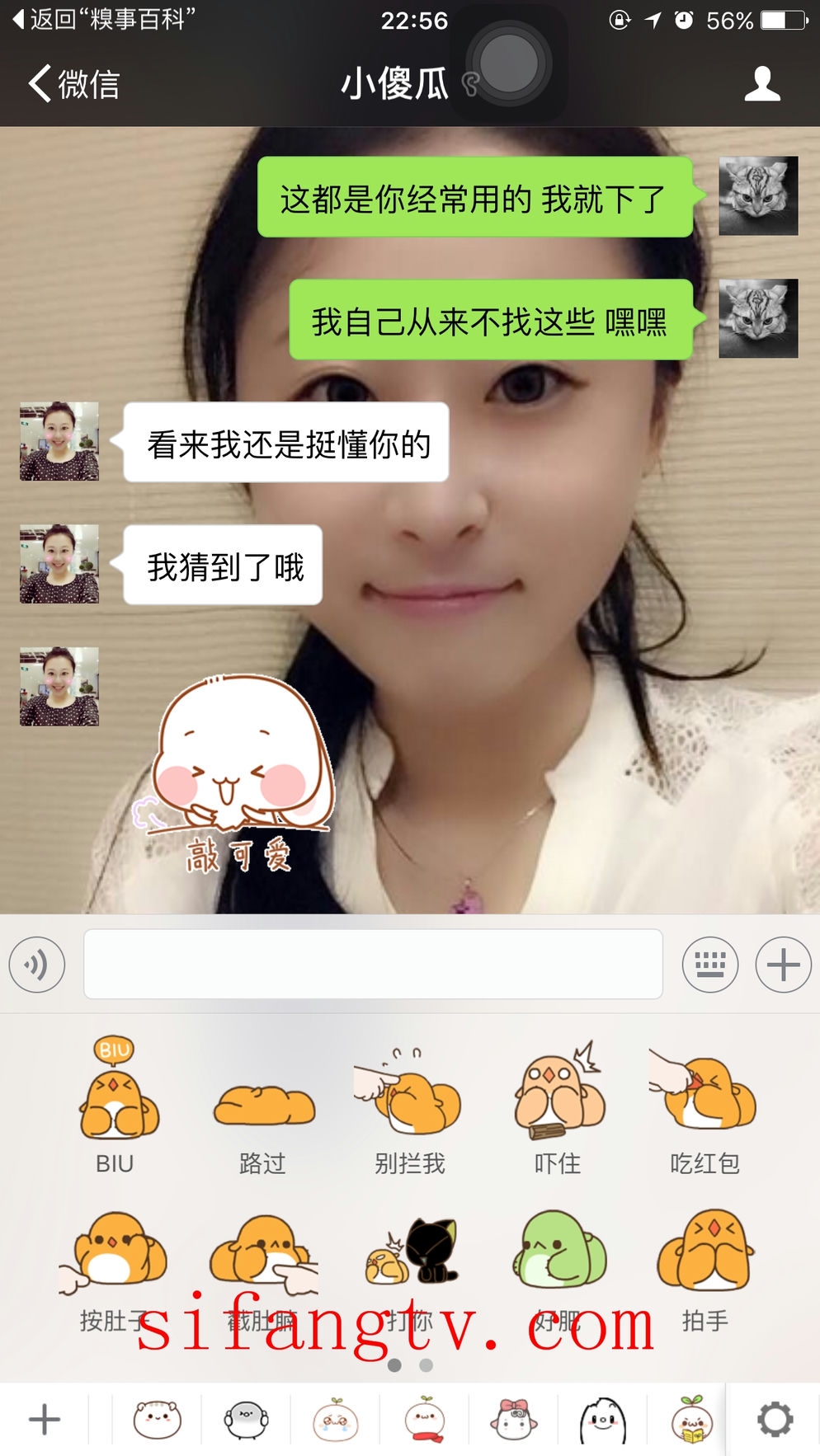Viewport: 820px width, 1456px height.
Task: Add a new sticker pack
Action: [x=45, y=1420]
